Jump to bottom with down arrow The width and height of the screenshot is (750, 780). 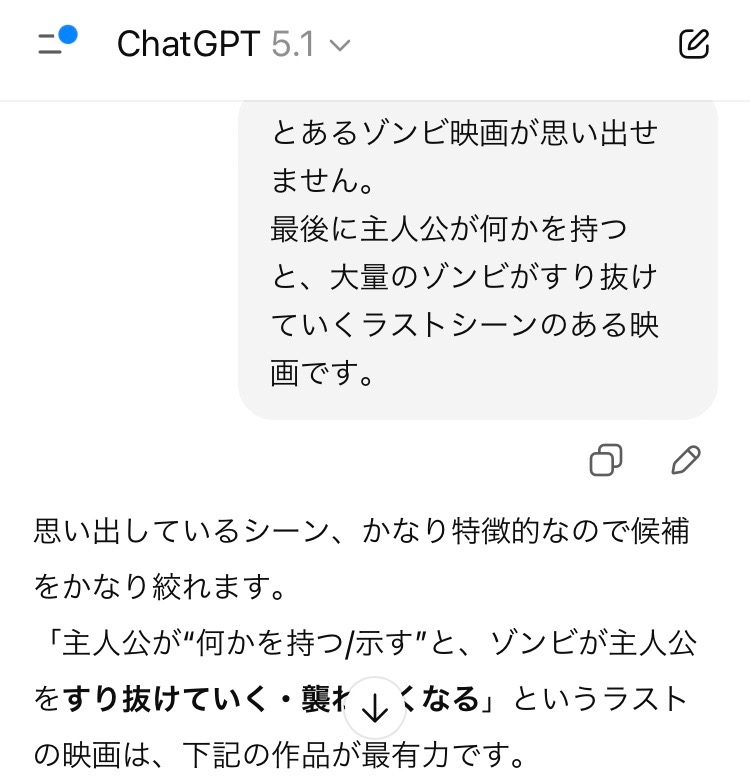pyautogui.click(x=374, y=708)
